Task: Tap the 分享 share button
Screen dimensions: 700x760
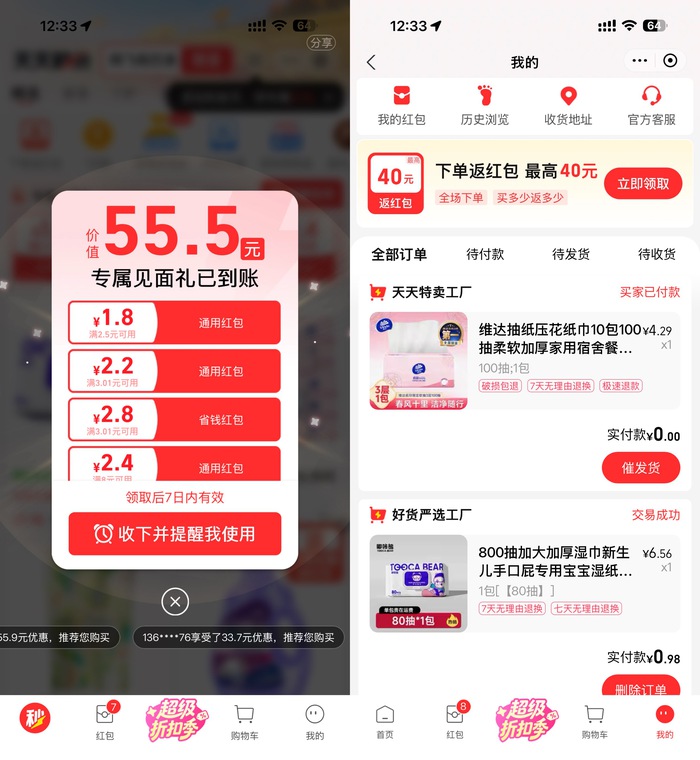Action: (321, 43)
